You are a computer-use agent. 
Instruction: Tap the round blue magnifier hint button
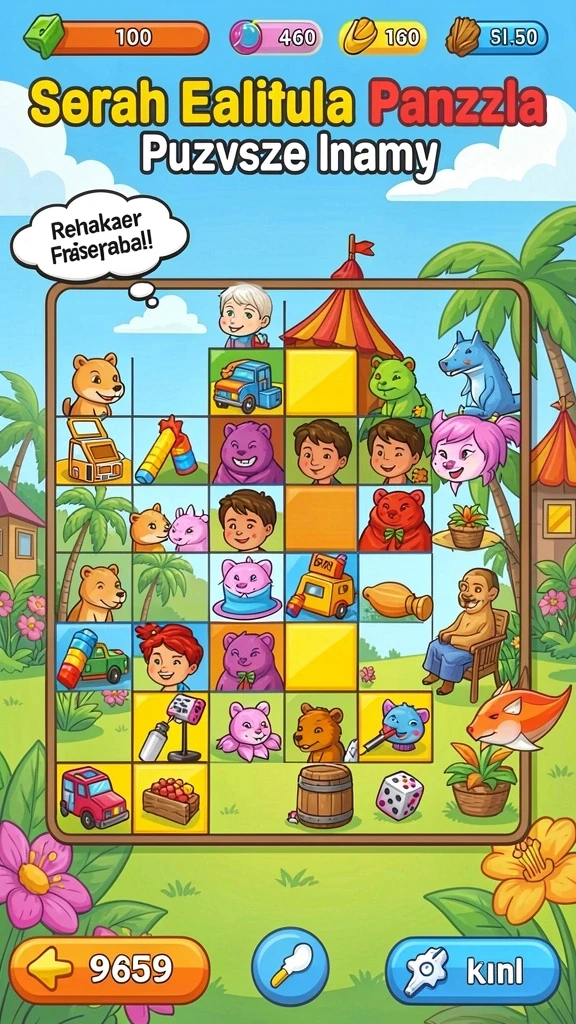[x=290, y=966]
